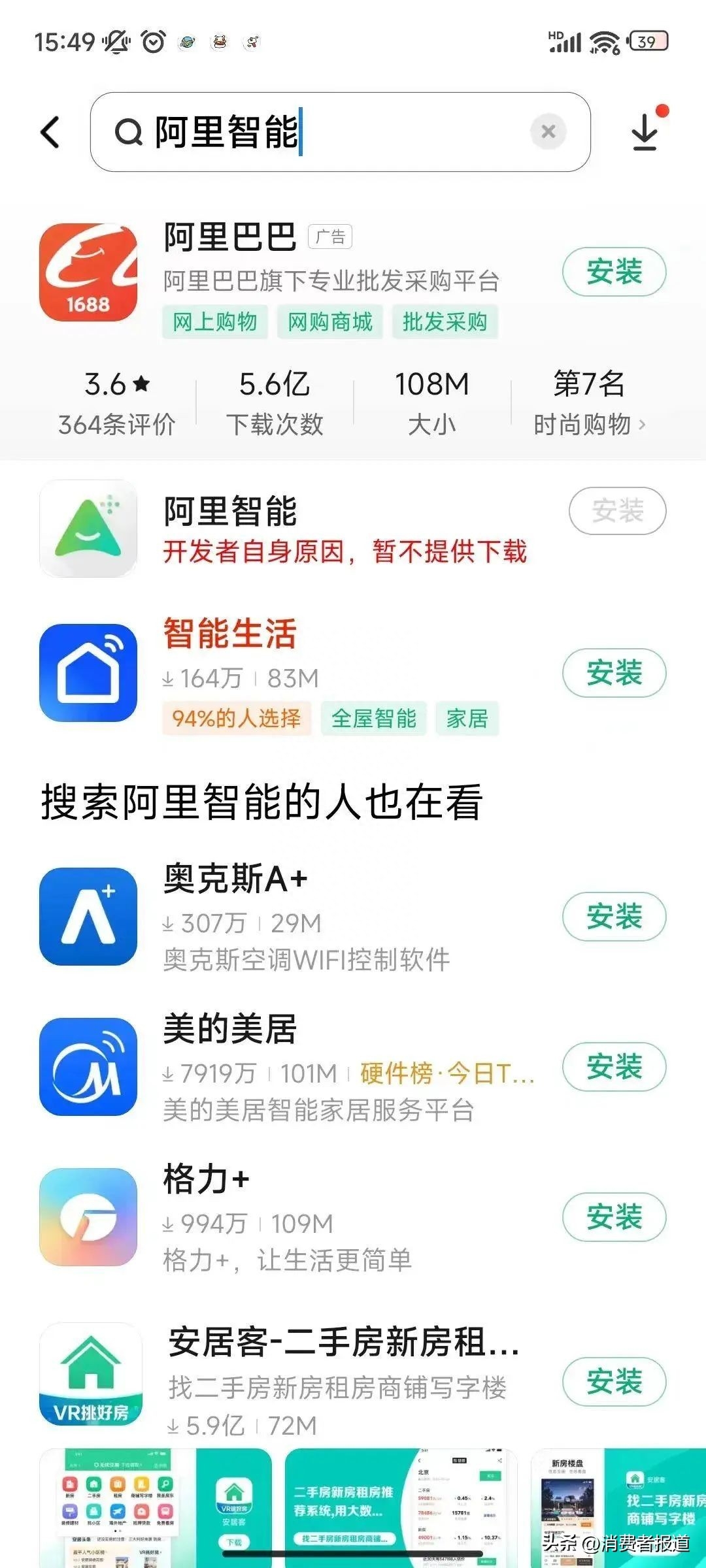Screen dimensions: 706x1568
Task: Focus the search field containing 阿里智能
Action: point(340,132)
